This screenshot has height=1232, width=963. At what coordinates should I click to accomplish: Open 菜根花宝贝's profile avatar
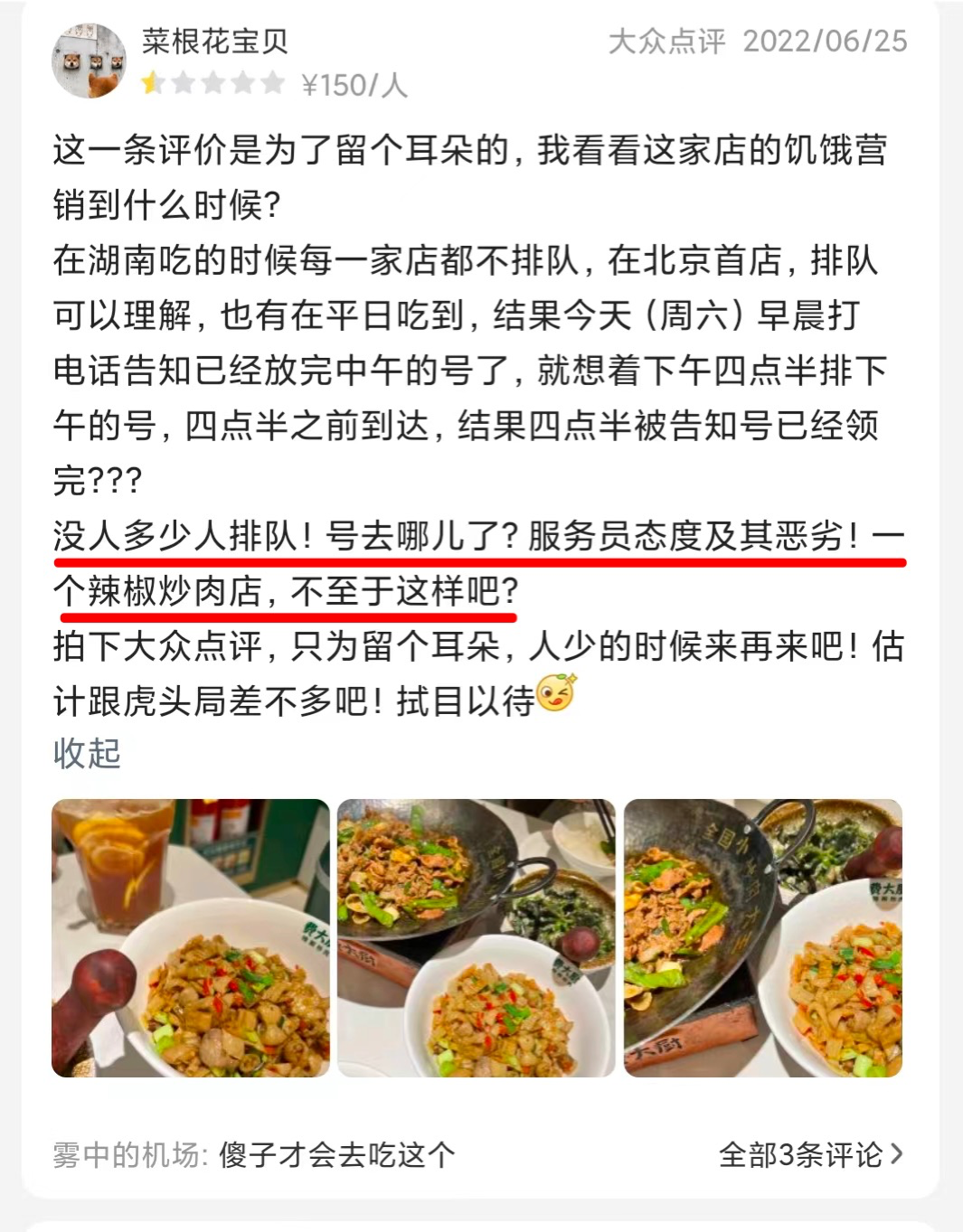click(89, 61)
